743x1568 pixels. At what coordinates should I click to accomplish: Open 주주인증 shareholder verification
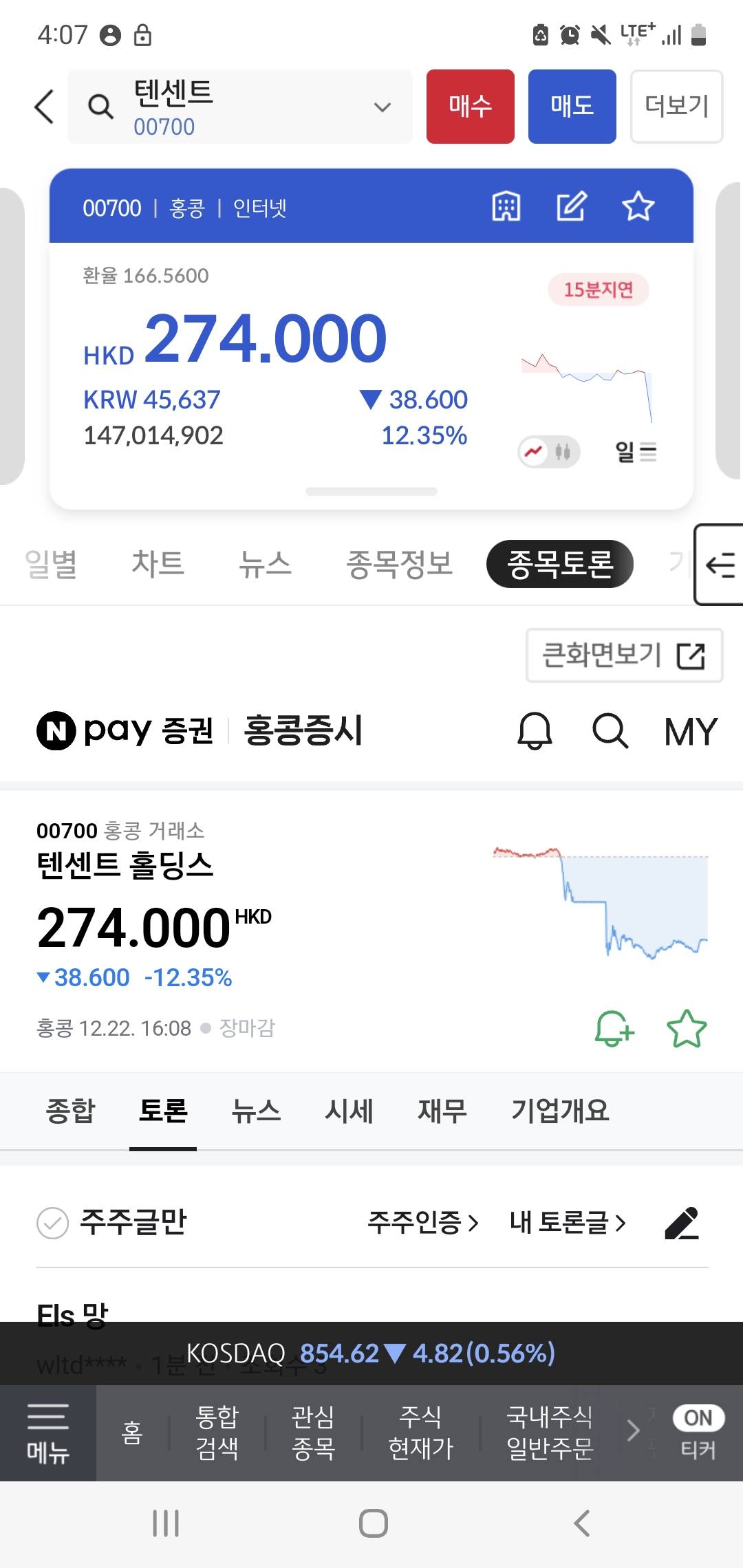click(422, 1223)
